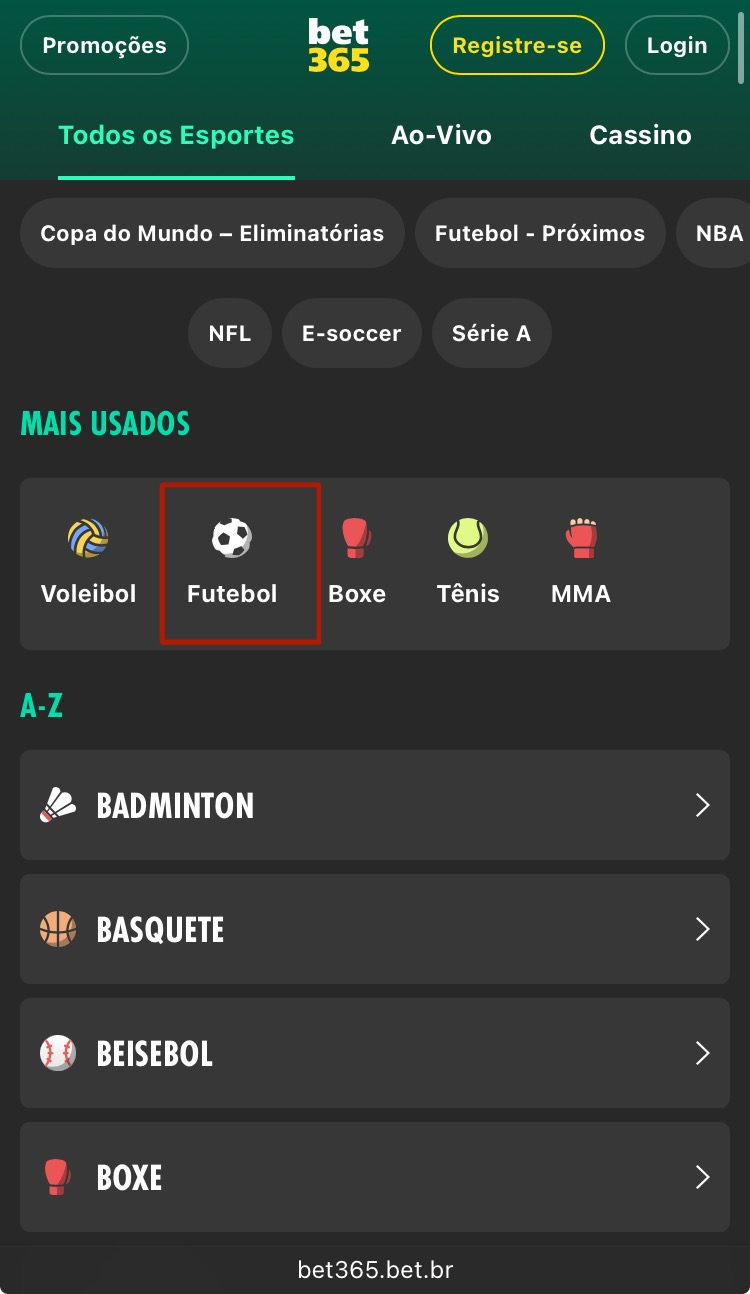
Task: Open the Badminton row in A-Z
Action: (x=374, y=805)
